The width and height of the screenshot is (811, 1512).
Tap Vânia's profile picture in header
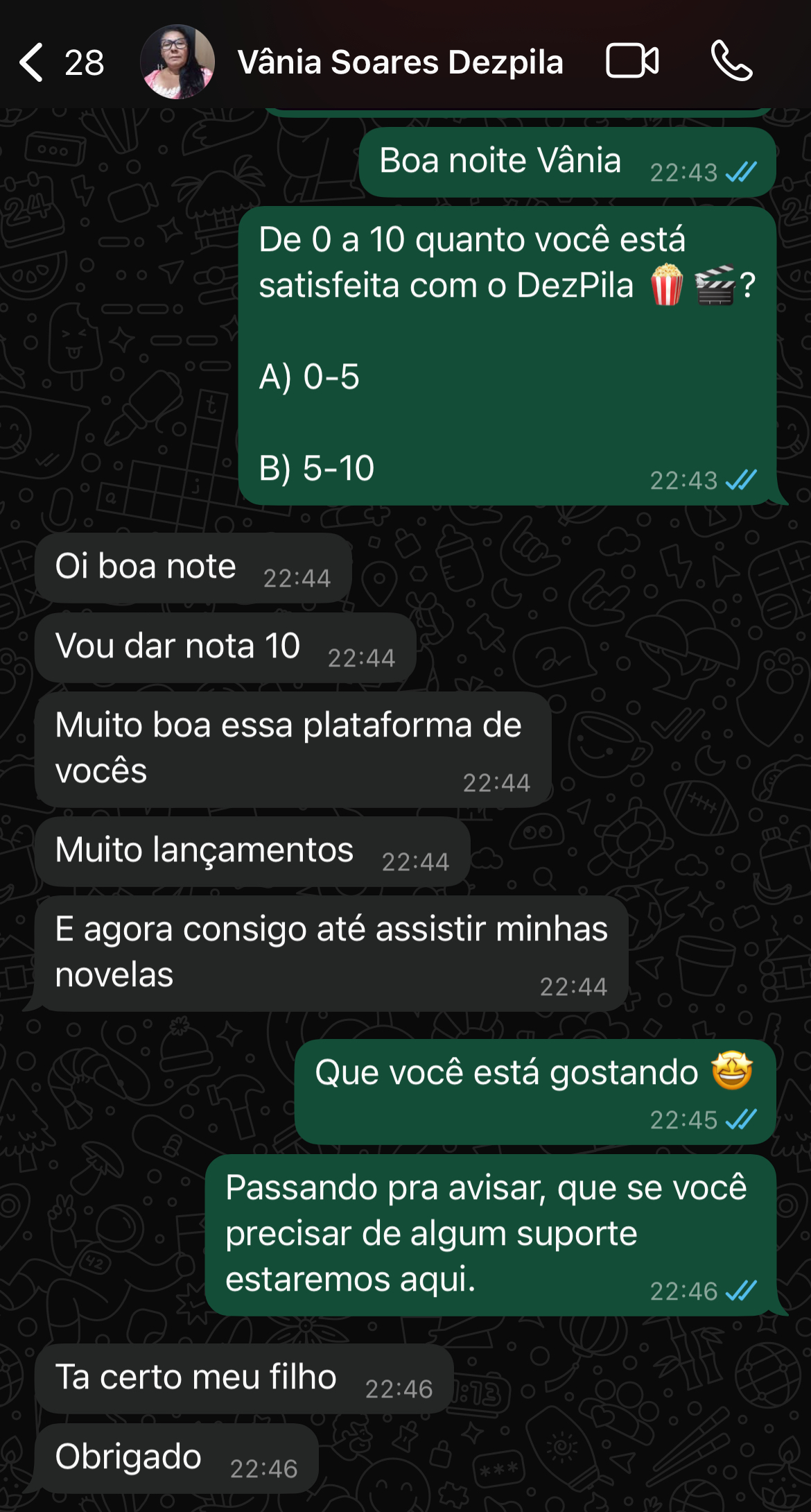pos(177,62)
